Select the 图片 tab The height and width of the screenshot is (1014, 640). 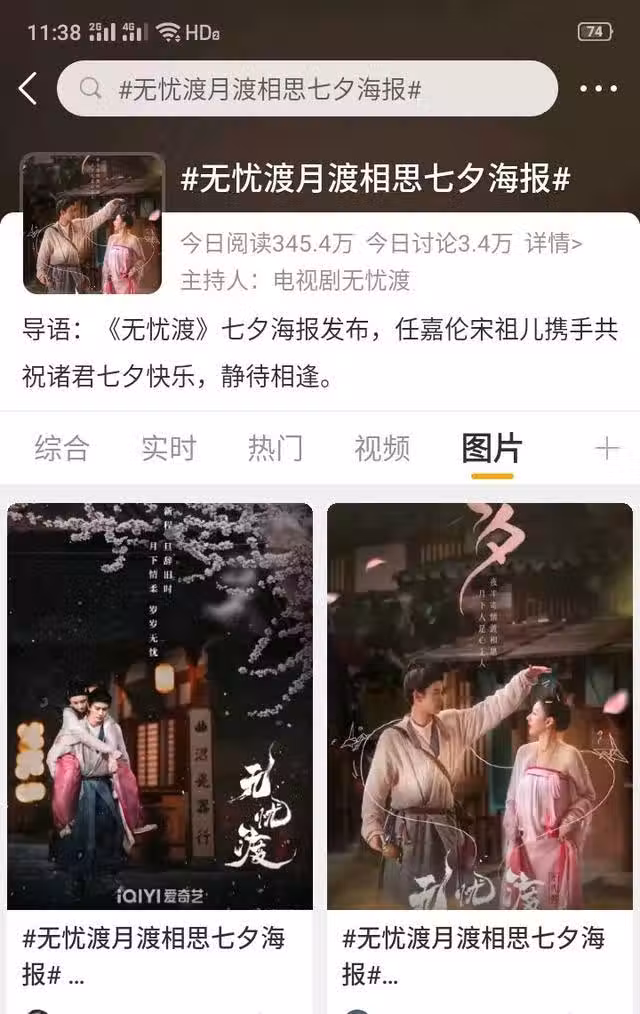pos(492,448)
